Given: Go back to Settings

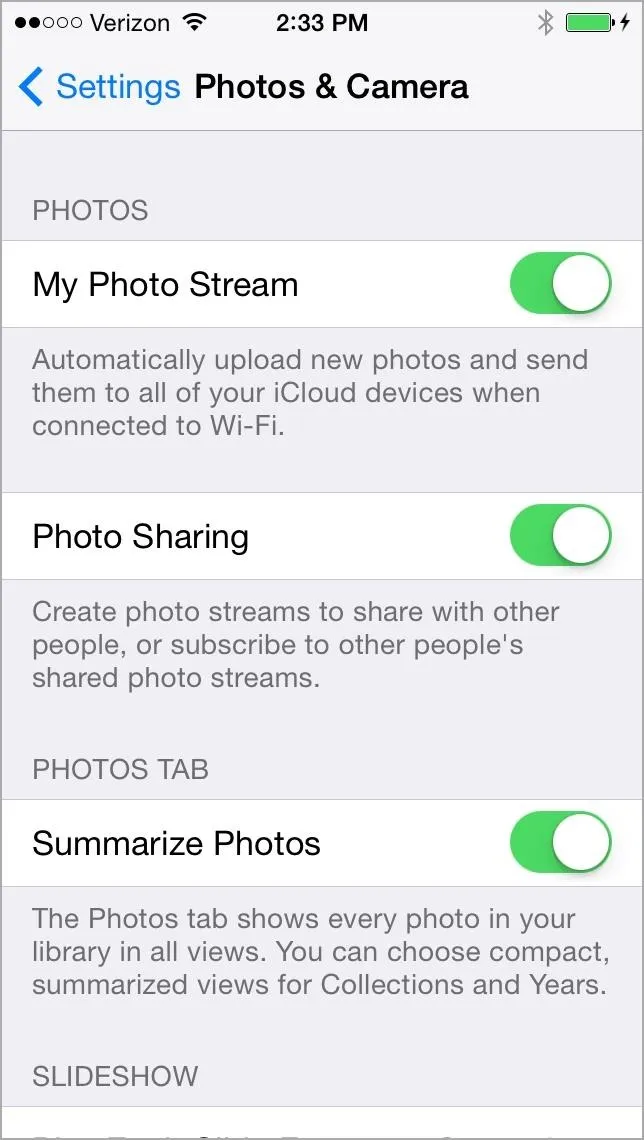Looking at the screenshot, I should pos(99,87).
